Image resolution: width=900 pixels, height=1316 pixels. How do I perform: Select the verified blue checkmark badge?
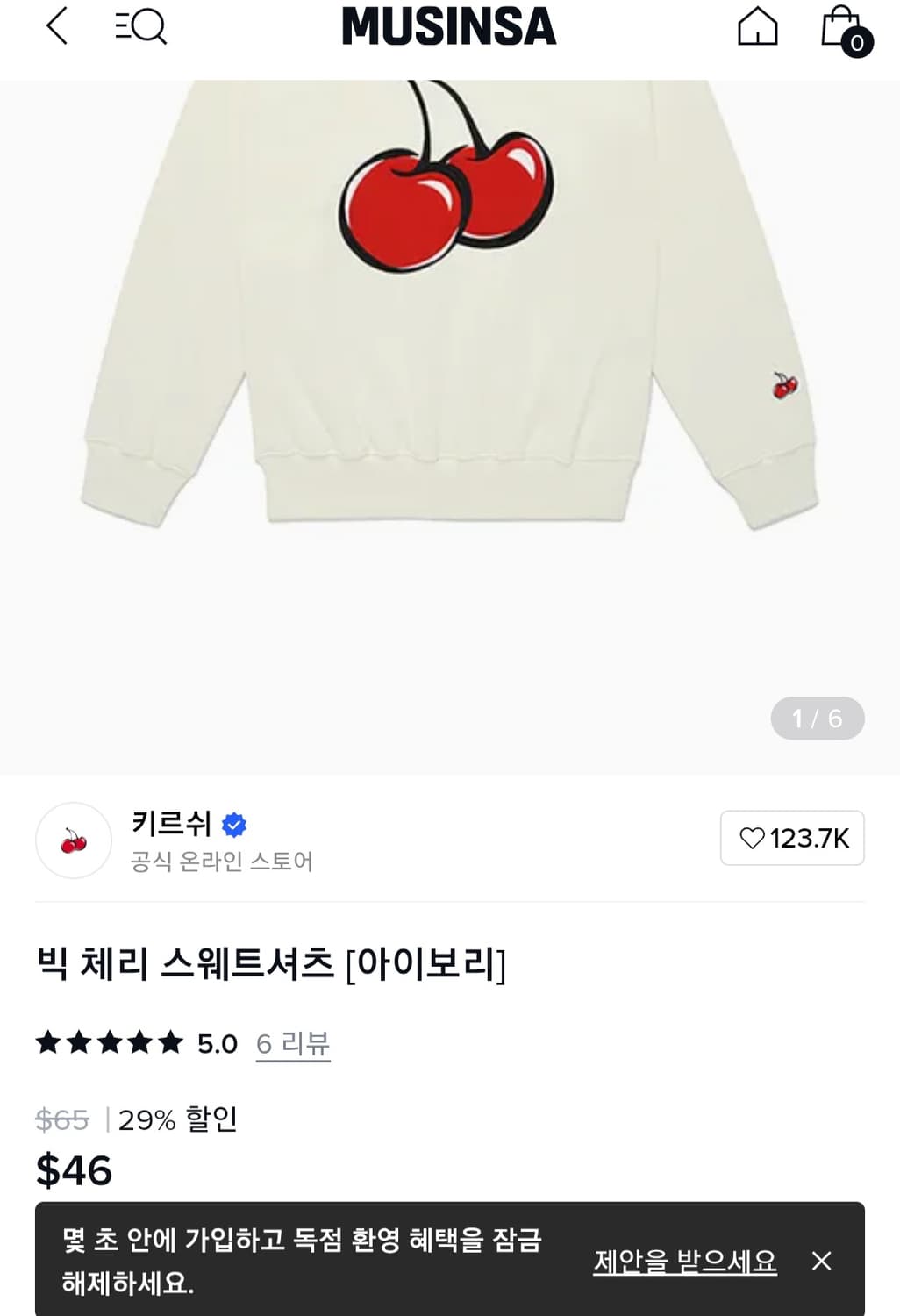pyautogui.click(x=232, y=823)
